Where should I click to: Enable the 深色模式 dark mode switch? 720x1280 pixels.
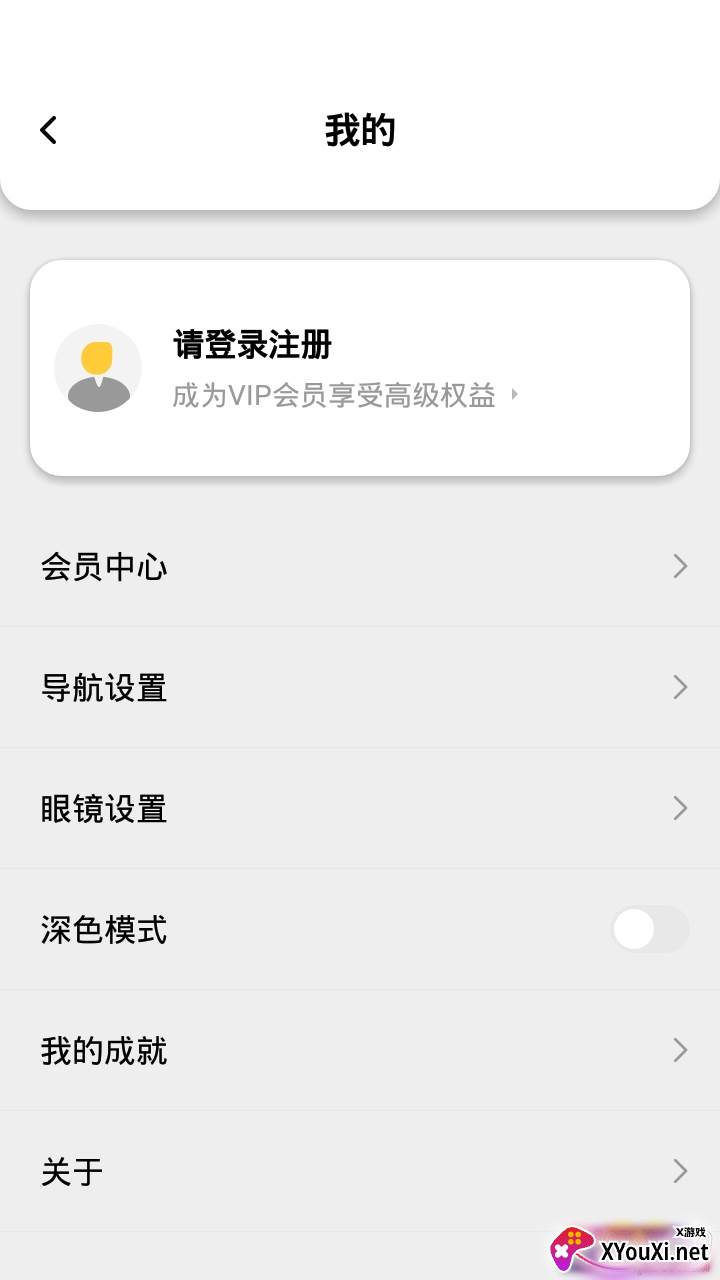[649, 929]
